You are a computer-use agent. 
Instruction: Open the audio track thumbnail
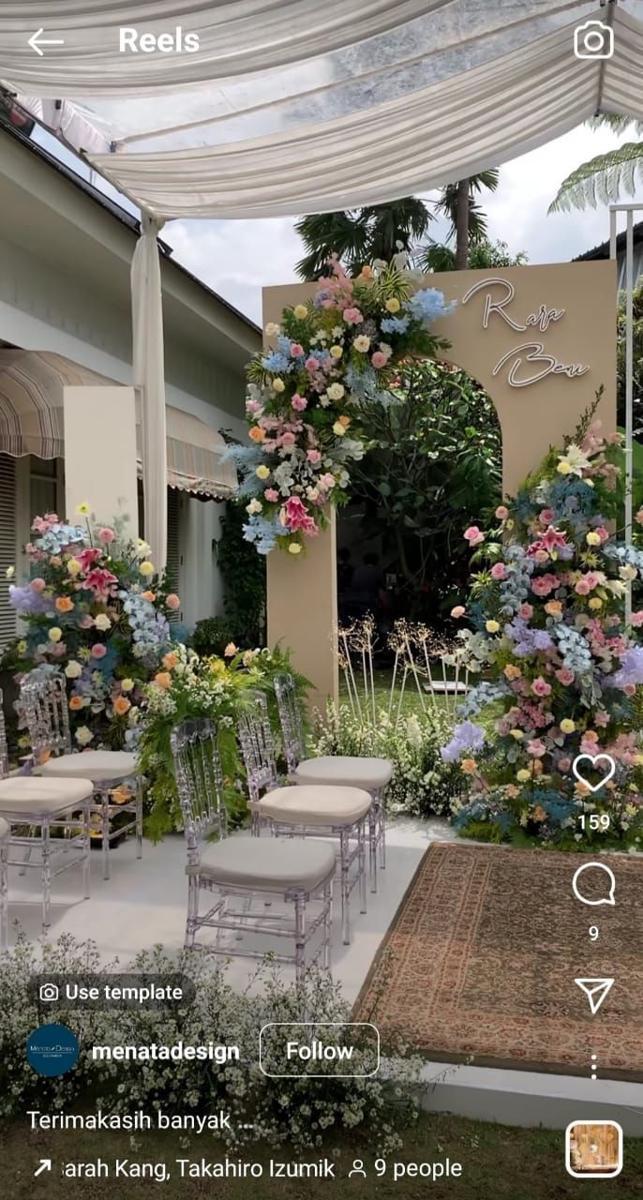pos(594,1149)
